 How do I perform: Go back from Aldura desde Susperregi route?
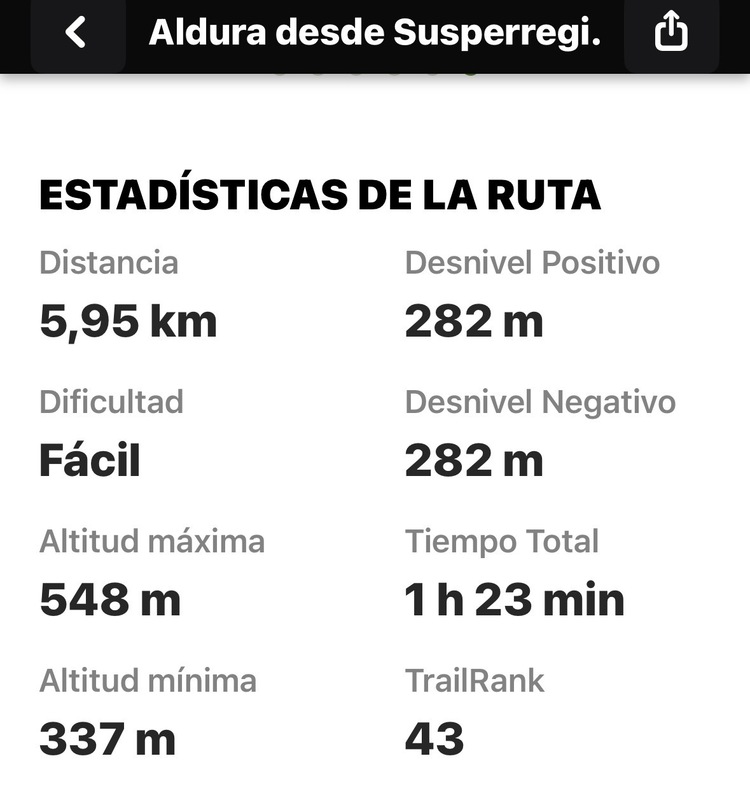coord(76,33)
